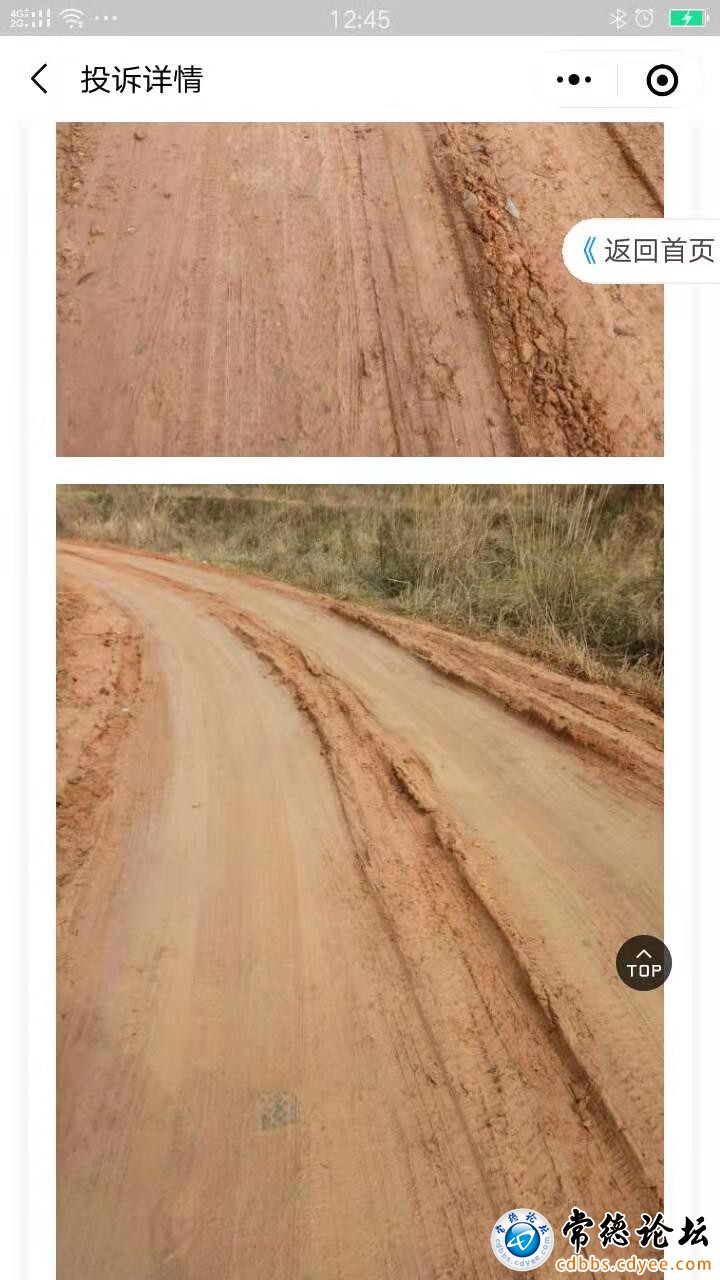Viewport: 720px width, 1280px height.
Task: Go back from complaint details page
Action: coord(39,80)
